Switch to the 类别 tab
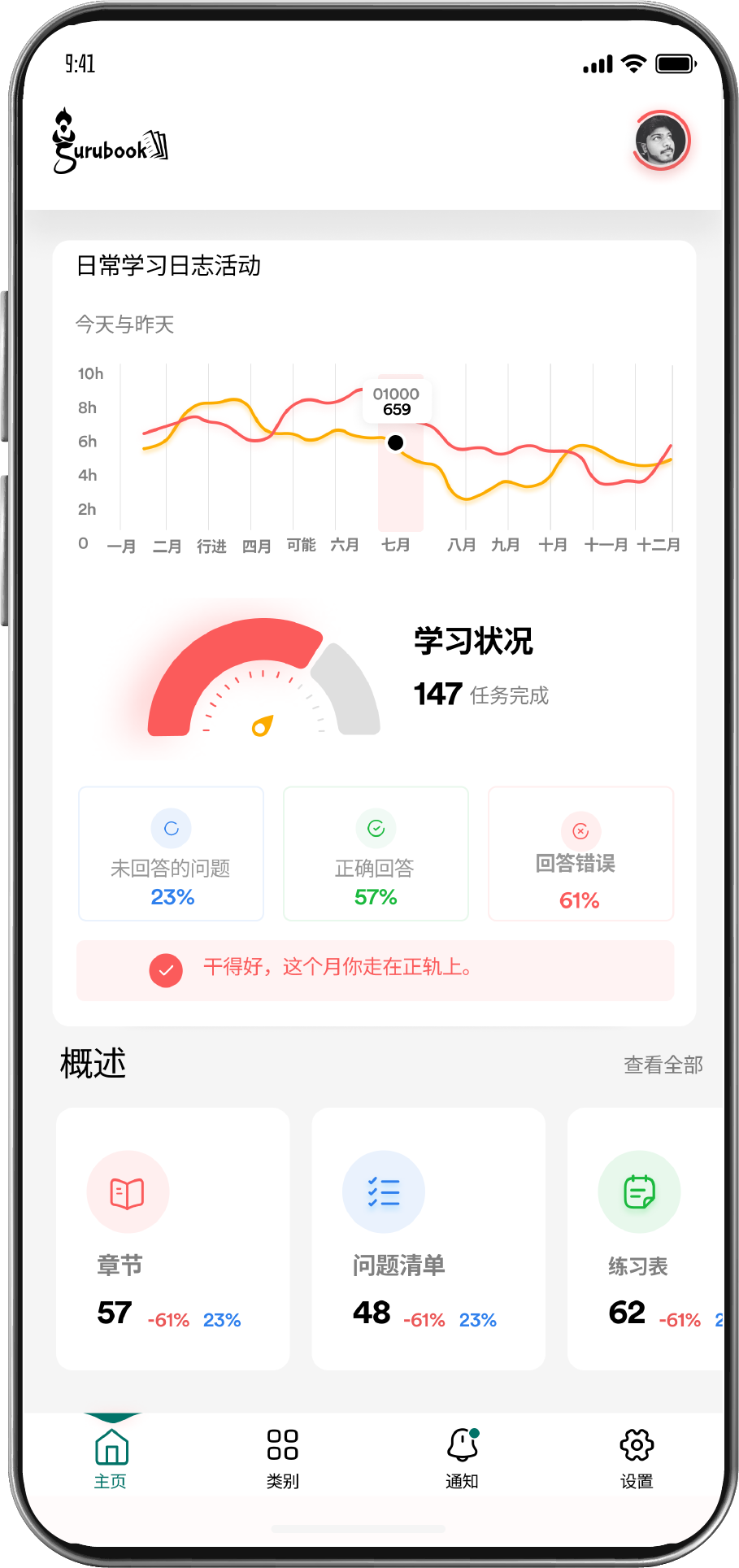 (x=282, y=1457)
